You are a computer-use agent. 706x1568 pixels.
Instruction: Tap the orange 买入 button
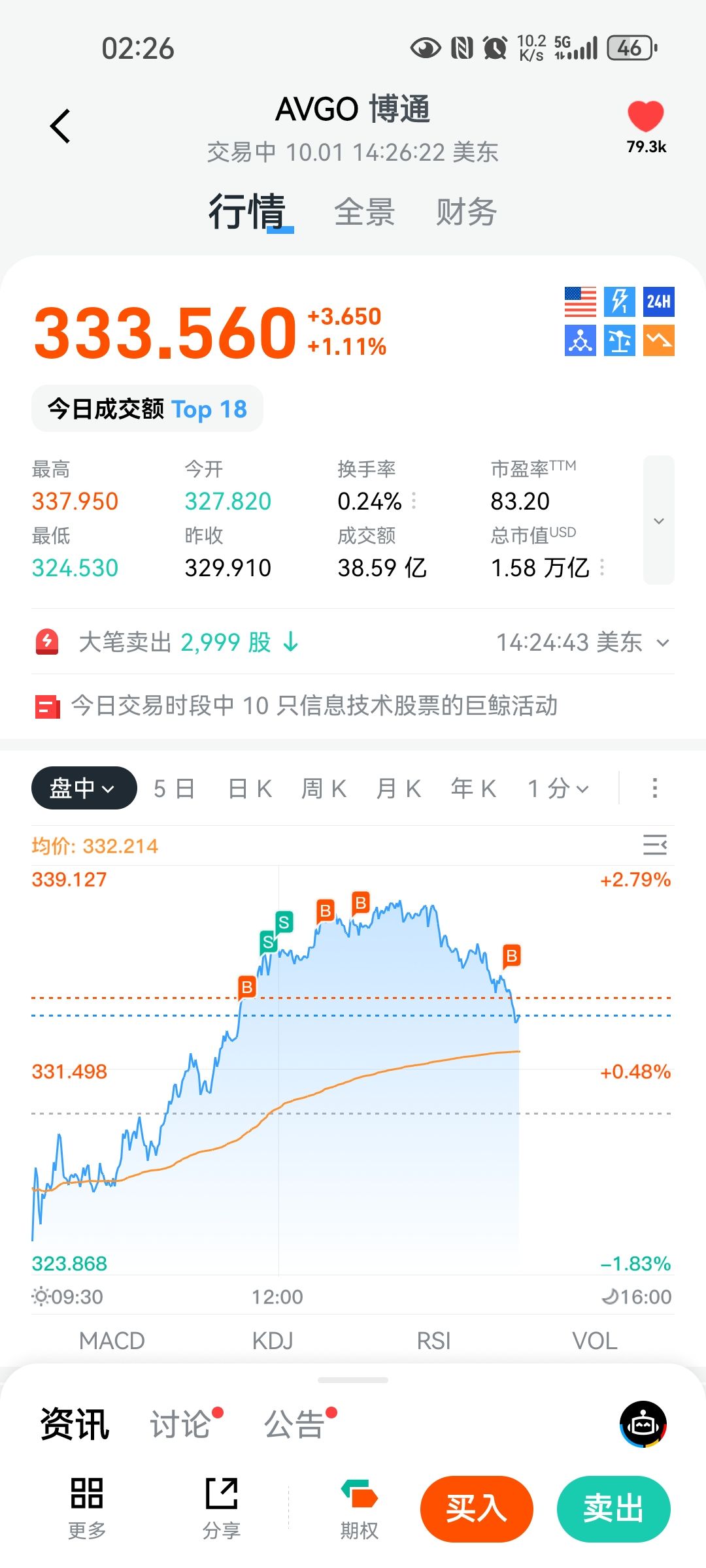(477, 1509)
